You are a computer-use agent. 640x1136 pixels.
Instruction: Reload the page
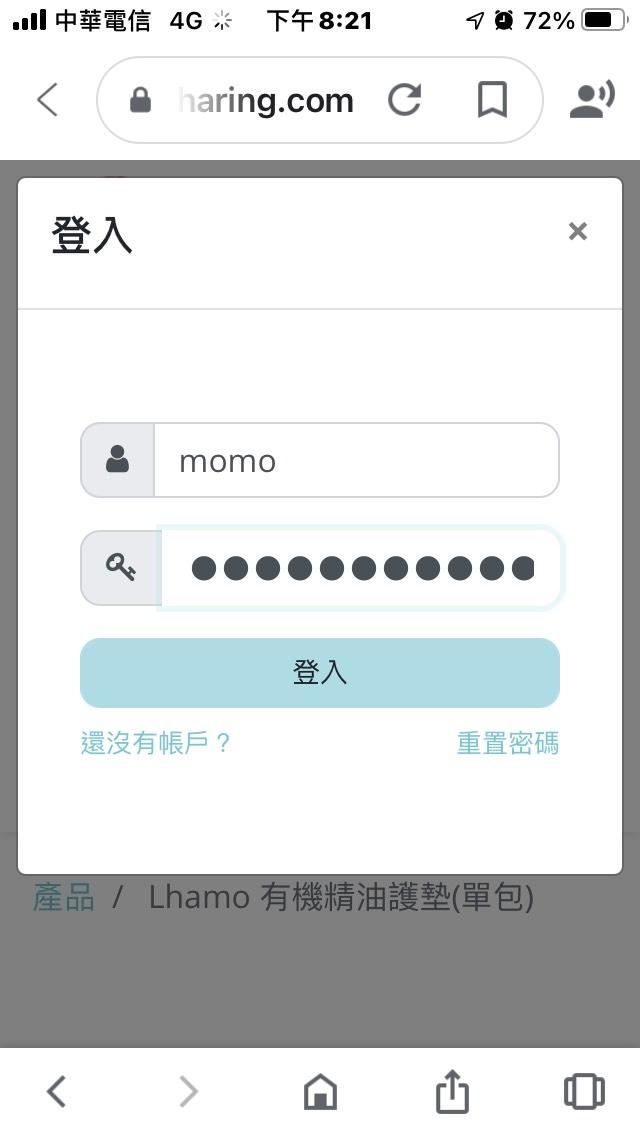click(x=405, y=100)
